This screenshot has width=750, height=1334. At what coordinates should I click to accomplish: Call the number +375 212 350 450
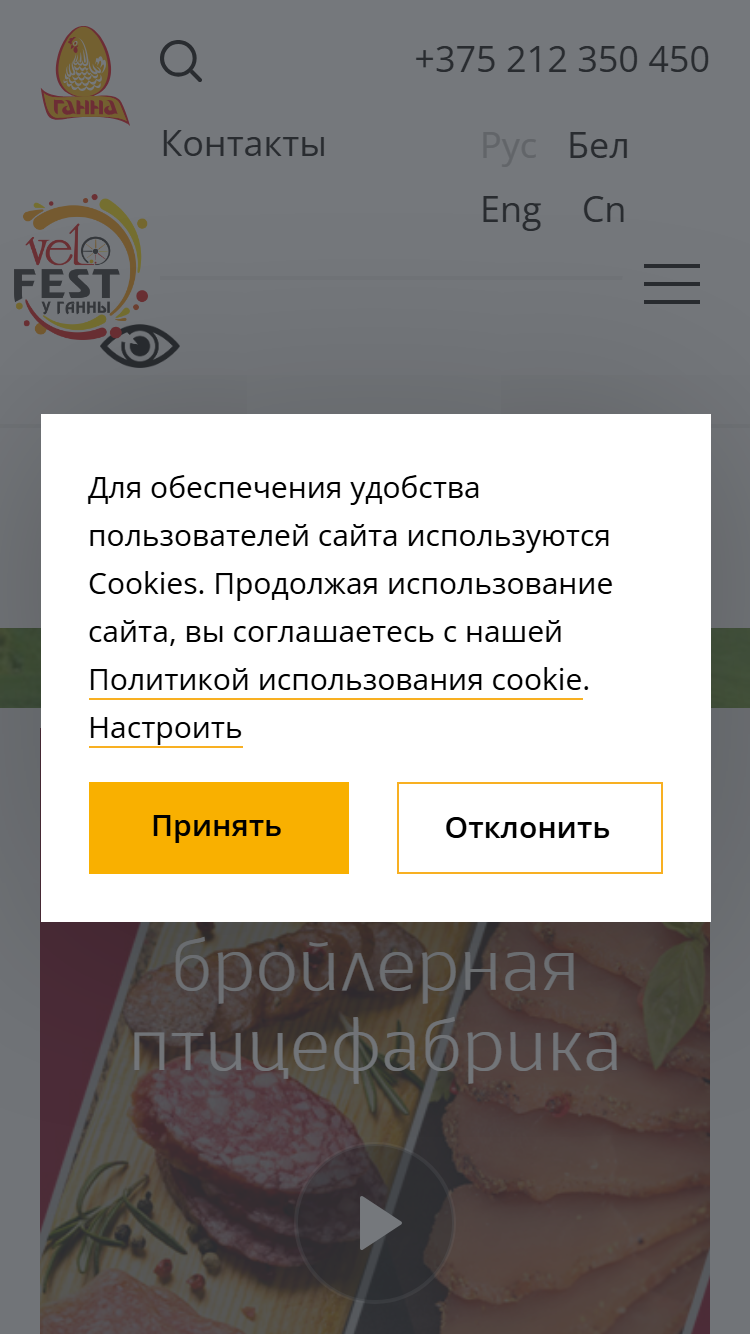coord(562,60)
